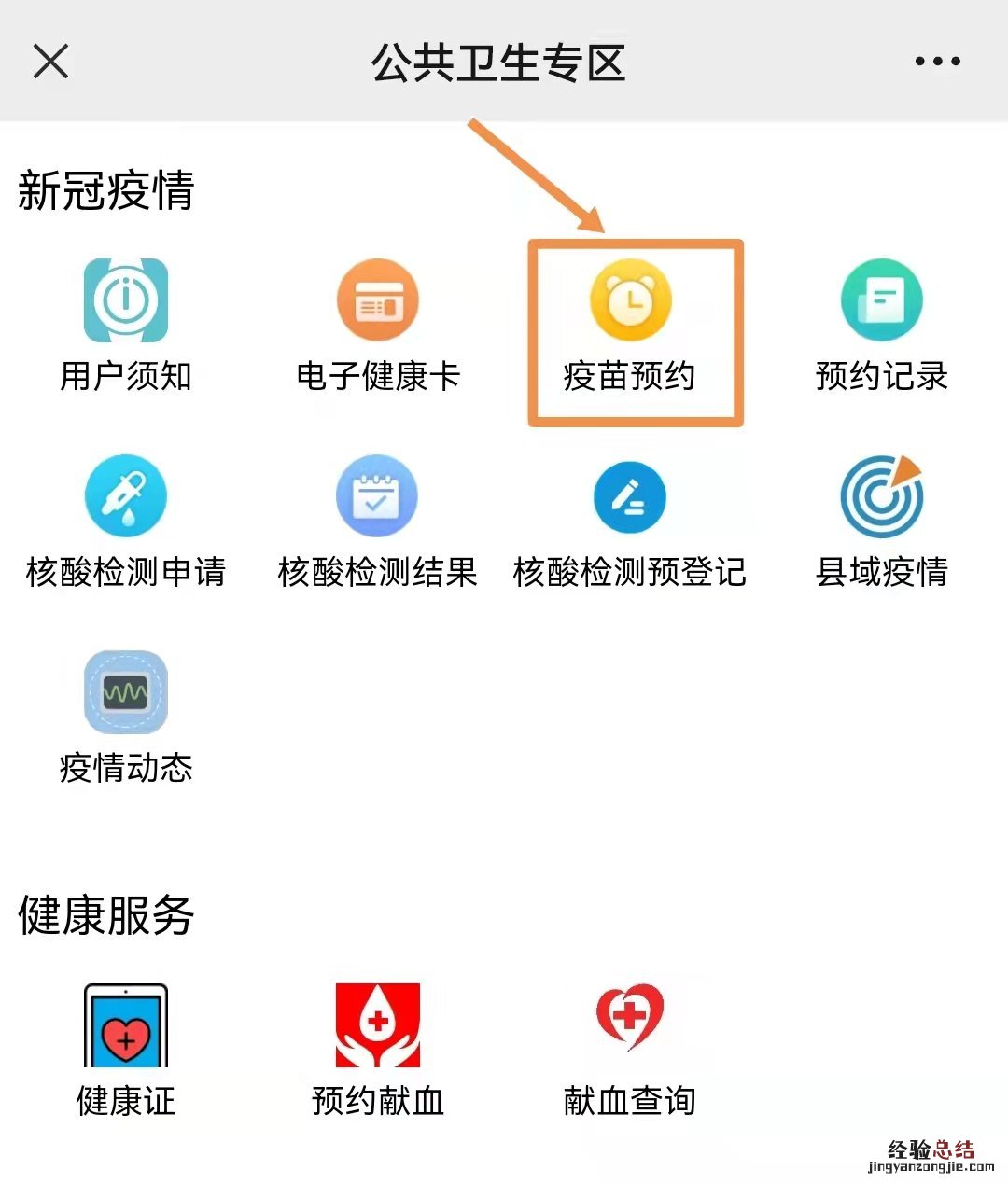Close the 公共卫生专区 page

click(x=50, y=62)
